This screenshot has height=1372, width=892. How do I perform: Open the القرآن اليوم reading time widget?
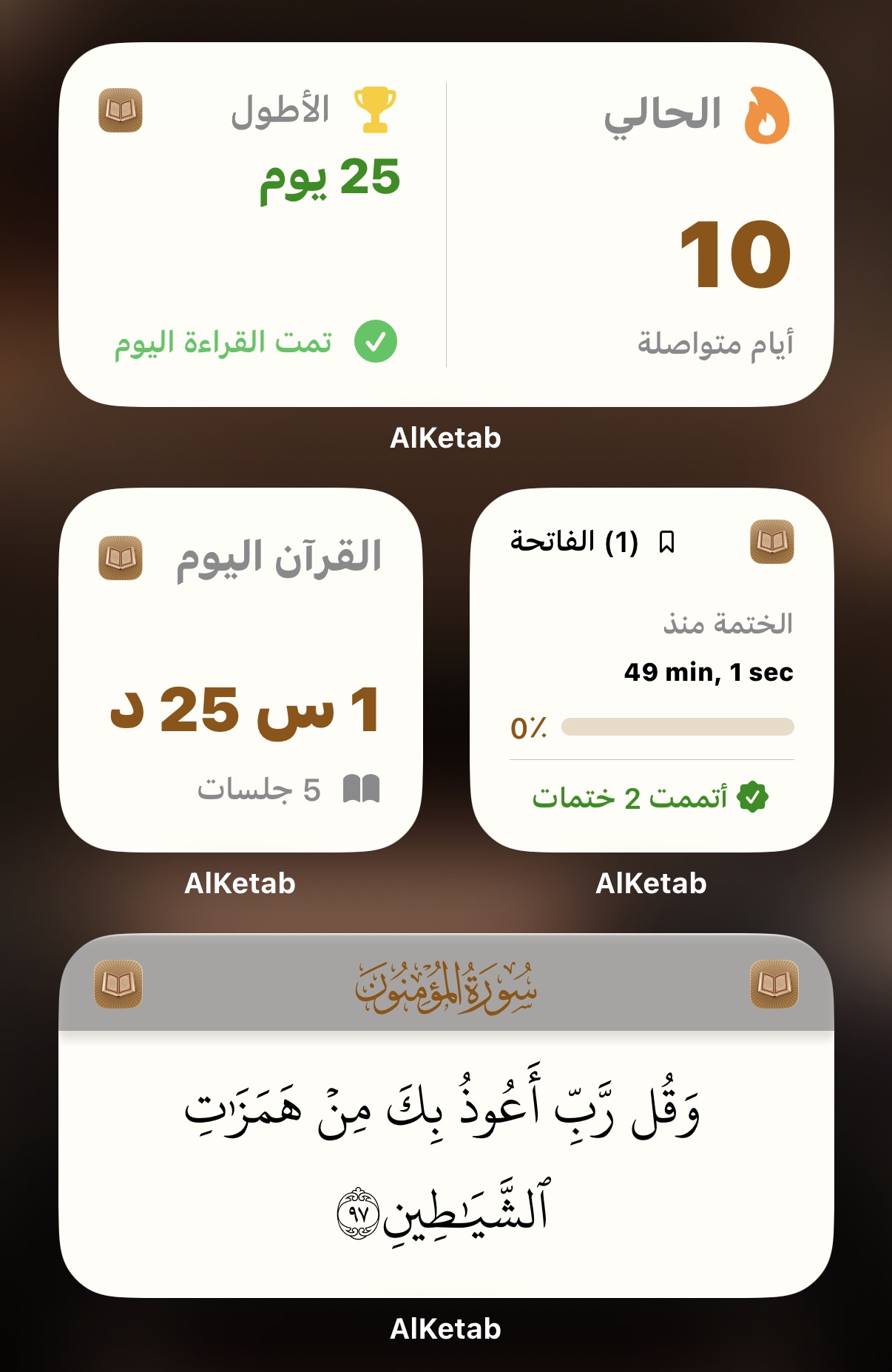tap(240, 670)
